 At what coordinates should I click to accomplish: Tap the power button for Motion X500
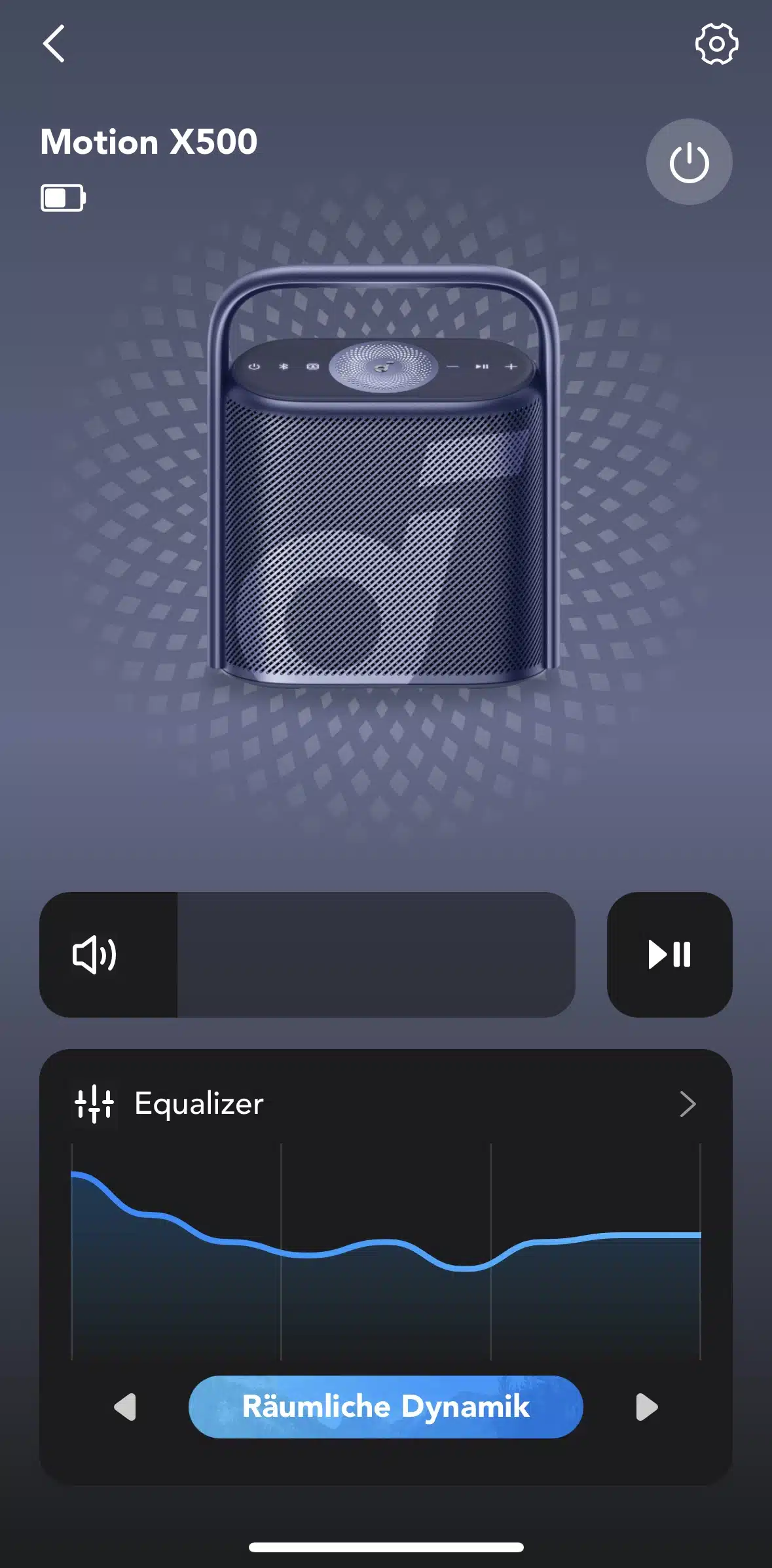pyautogui.click(x=689, y=162)
